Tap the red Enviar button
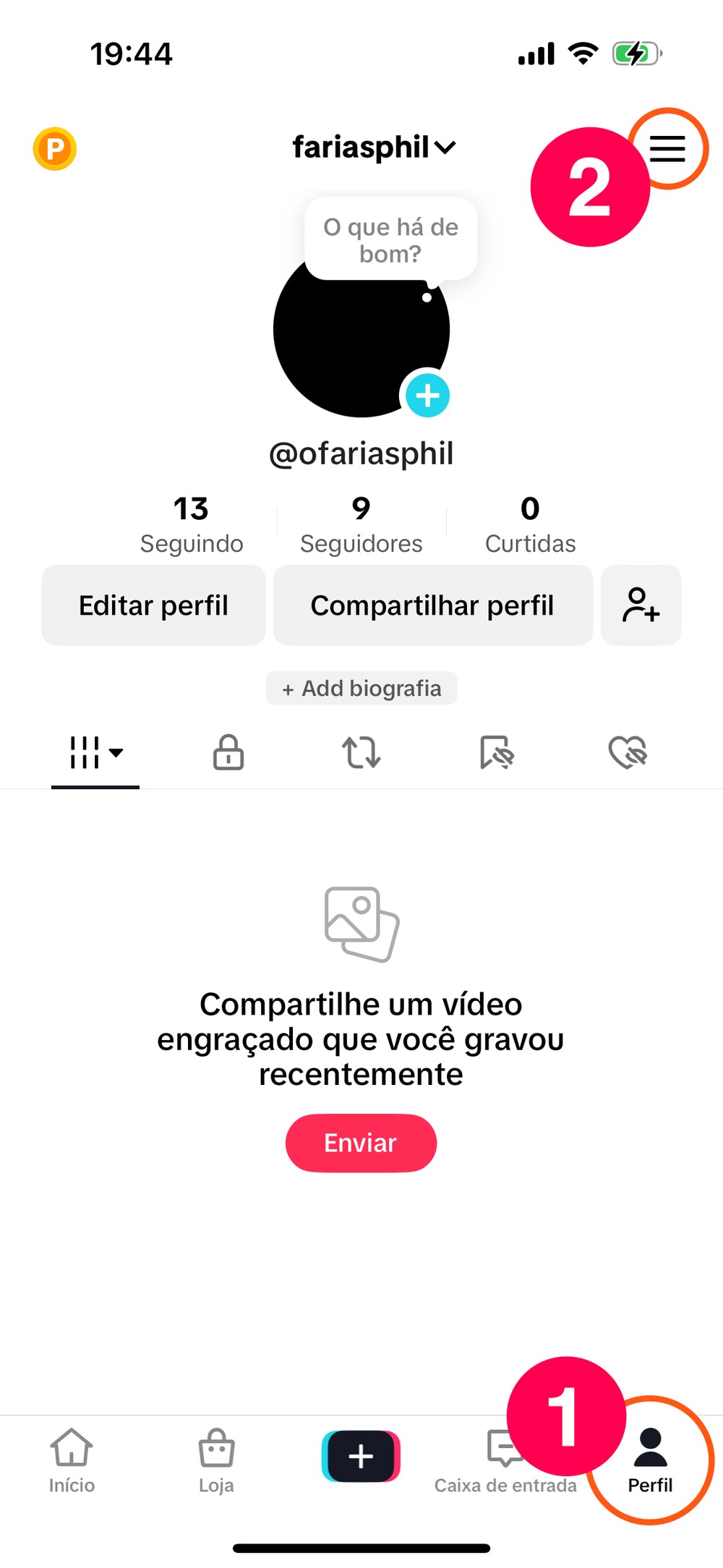The width and height of the screenshot is (723, 1568). (361, 1143)
